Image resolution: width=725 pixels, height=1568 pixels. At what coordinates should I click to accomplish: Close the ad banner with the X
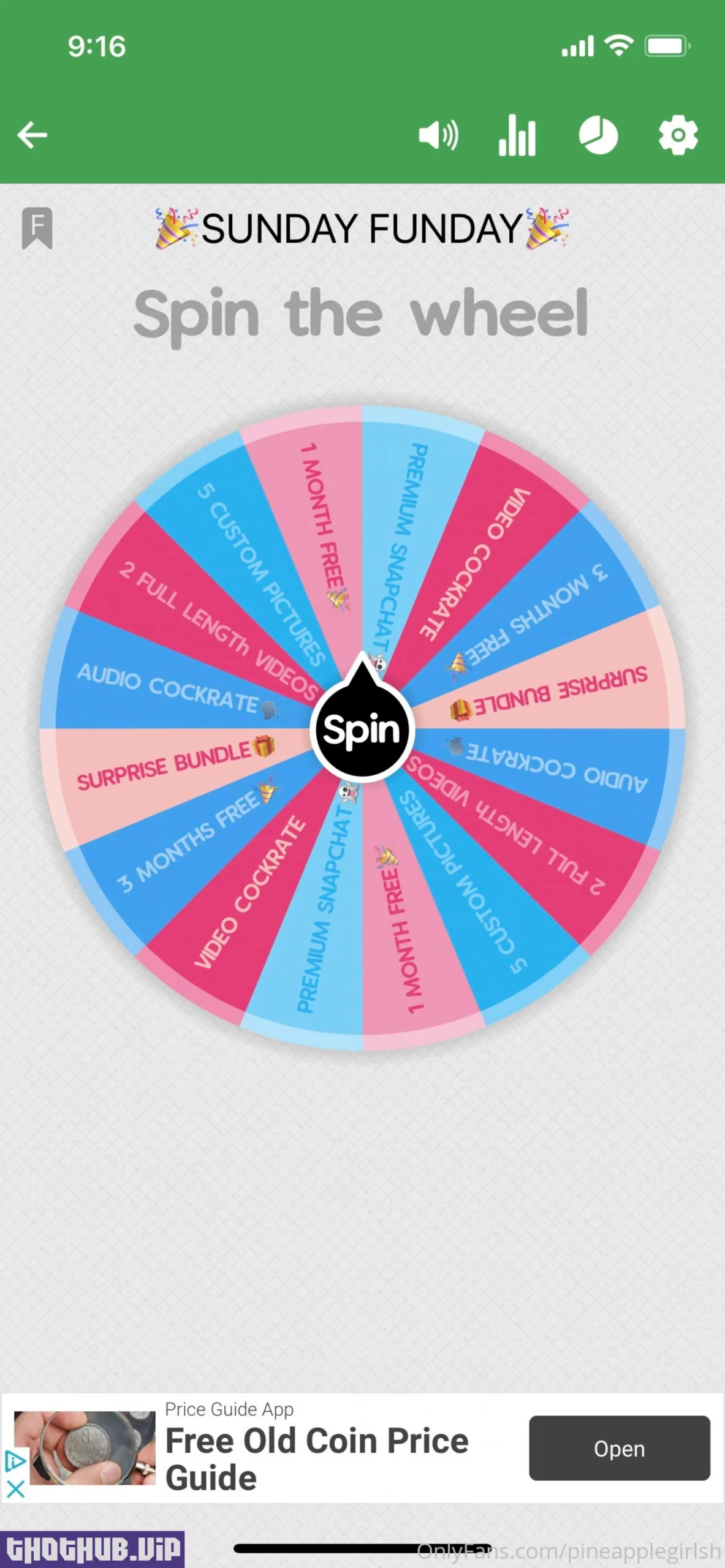click(x=15, y=1489)
